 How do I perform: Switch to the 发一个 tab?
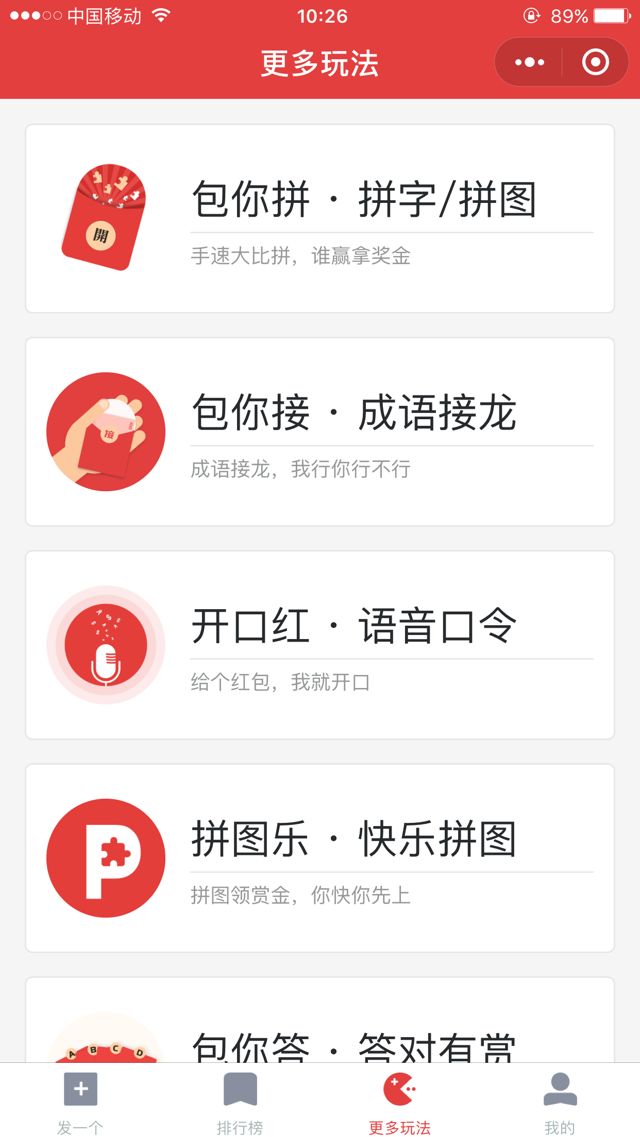(x=80, y=1100)
